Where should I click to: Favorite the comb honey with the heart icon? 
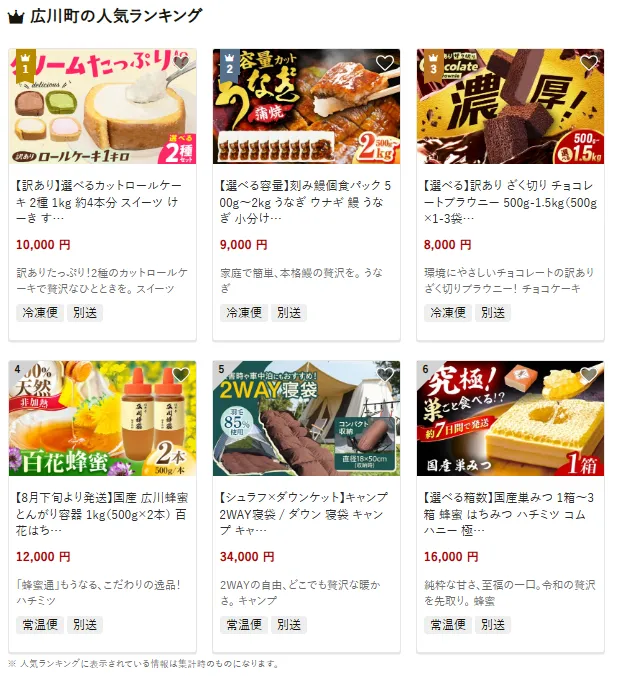589,375
